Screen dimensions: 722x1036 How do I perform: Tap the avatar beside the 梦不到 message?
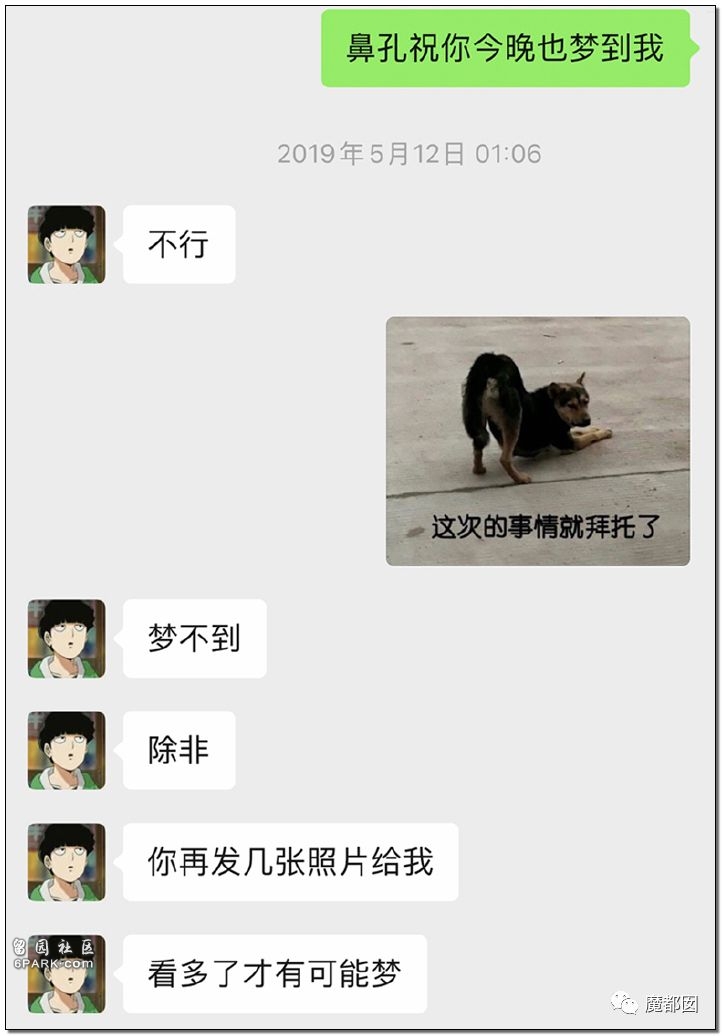tap(66, 638)
